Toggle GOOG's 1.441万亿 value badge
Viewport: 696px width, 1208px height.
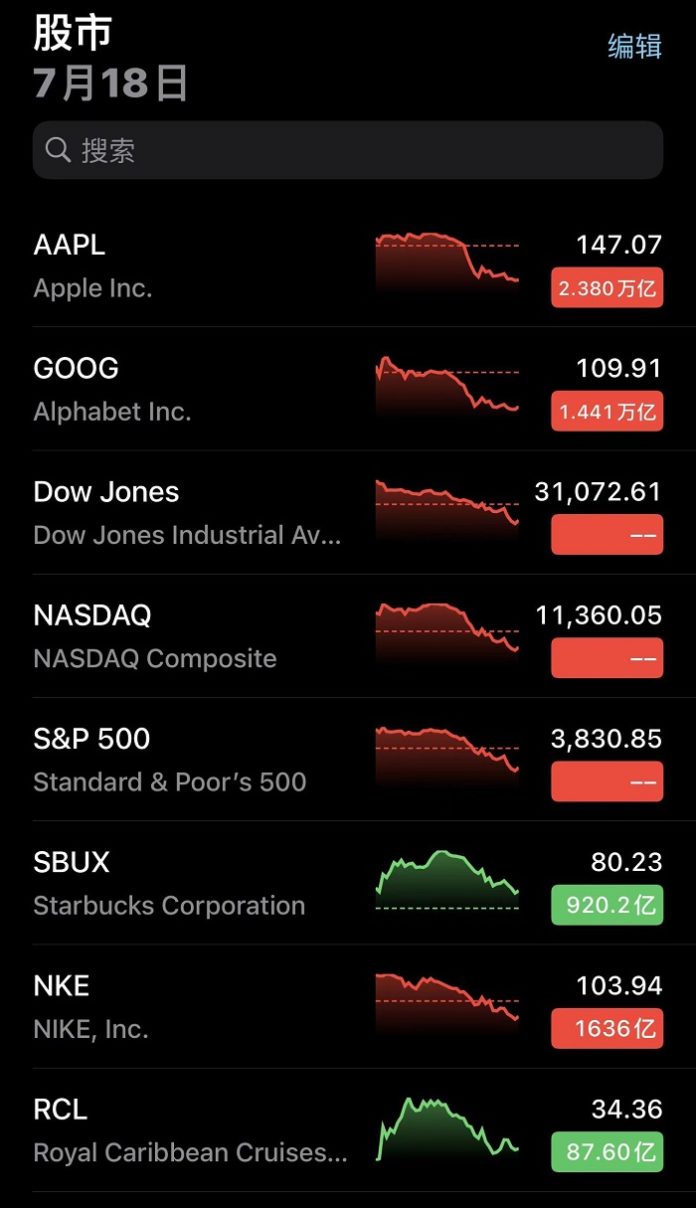(606, 412)
